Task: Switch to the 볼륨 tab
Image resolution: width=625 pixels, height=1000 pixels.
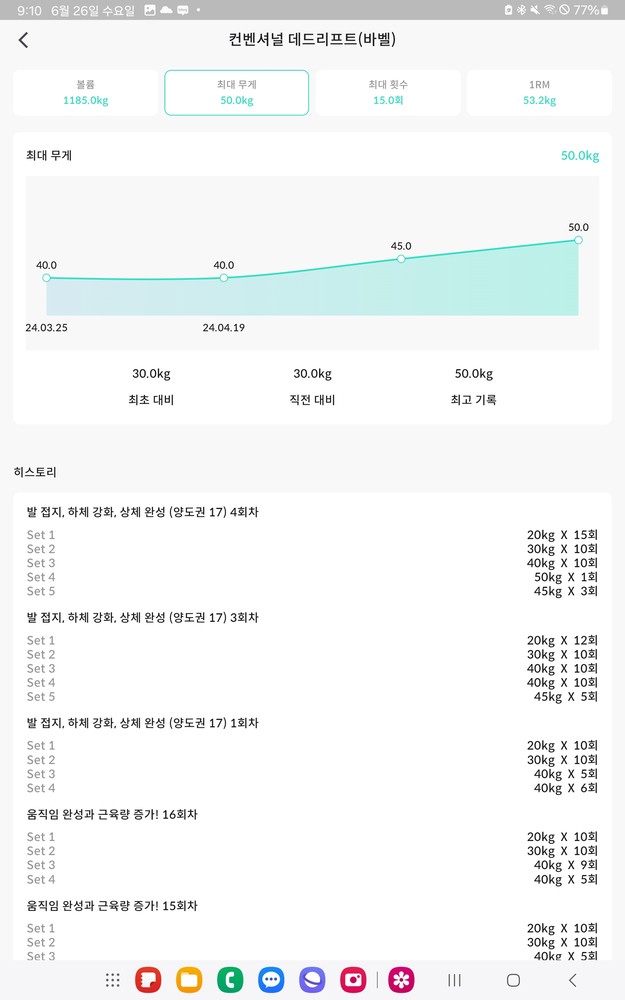Action: pos(86,93)
